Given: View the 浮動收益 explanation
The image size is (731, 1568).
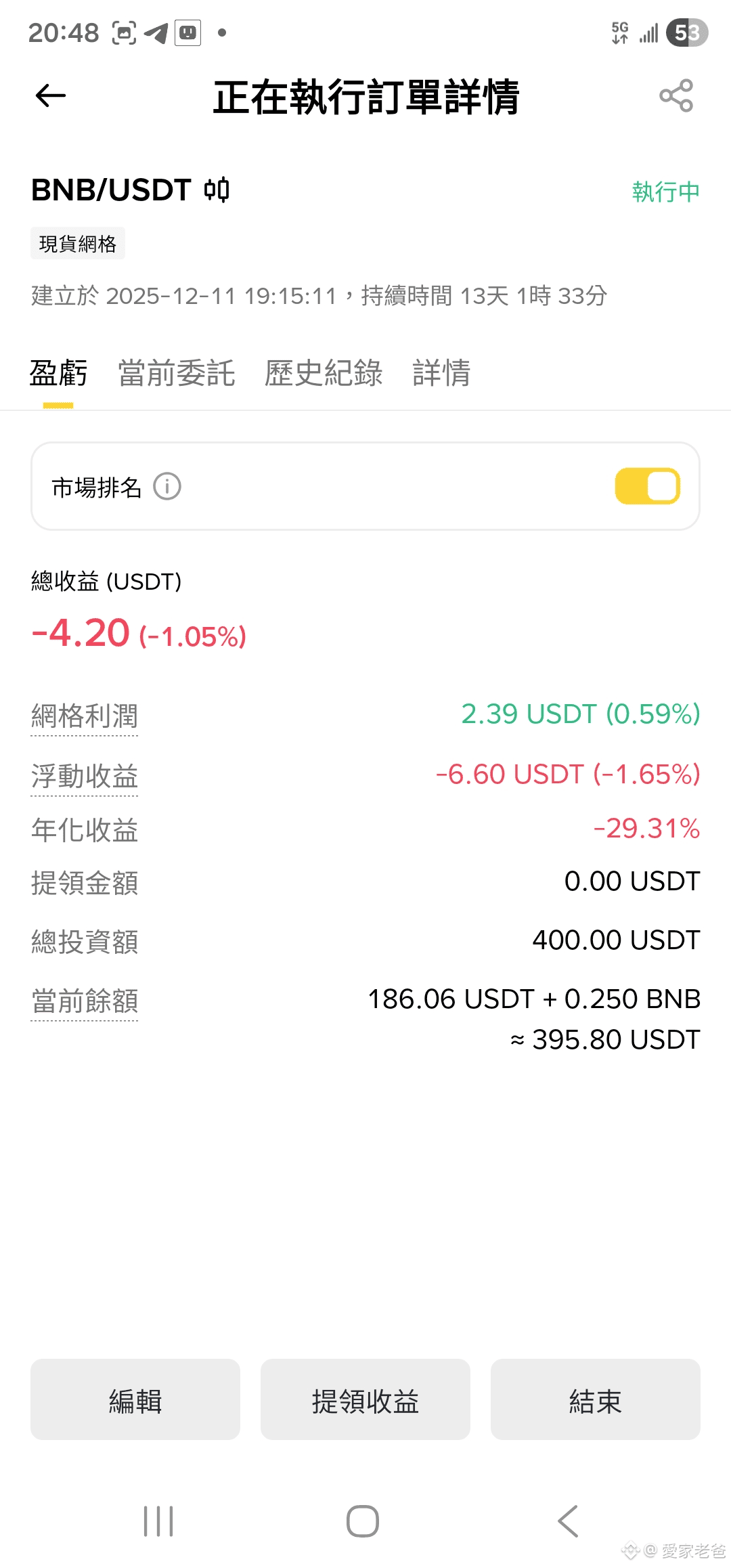Looking at the screenshot, I should (85, 777).
